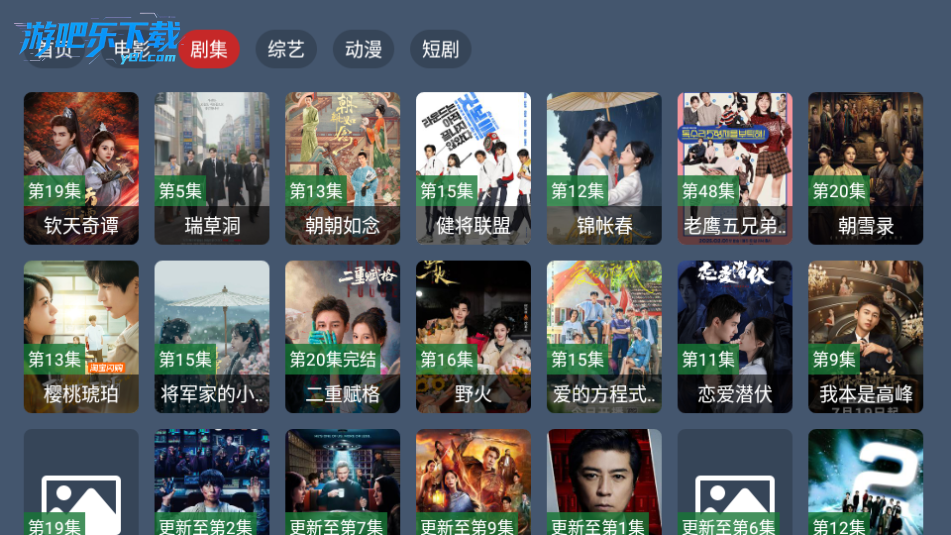Open the drama 锦帐春
The height and width of the screenshot is (535, 951).
pos(604,168)
